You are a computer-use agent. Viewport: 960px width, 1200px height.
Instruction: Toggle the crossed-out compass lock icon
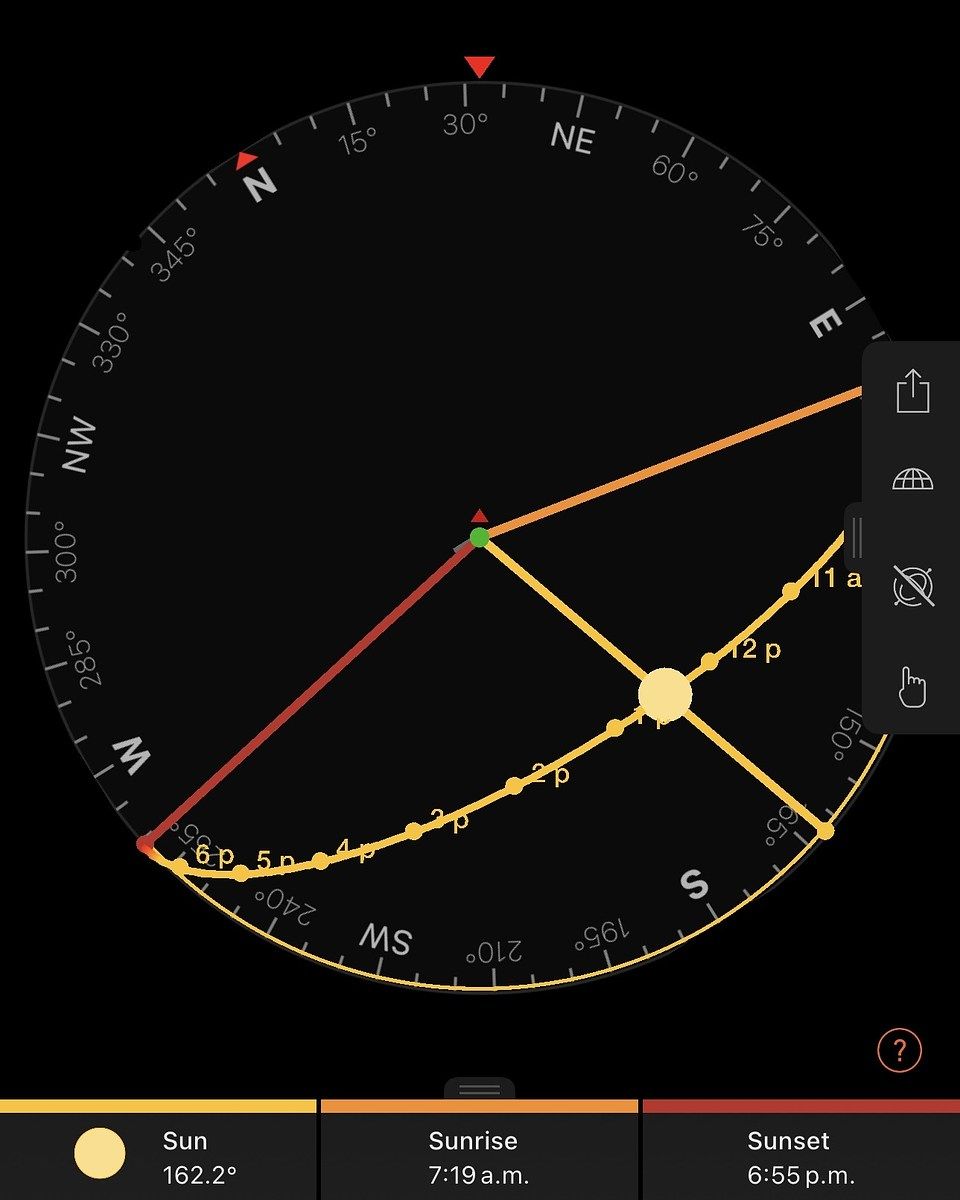pyautogui.click(x=912, y=586)
